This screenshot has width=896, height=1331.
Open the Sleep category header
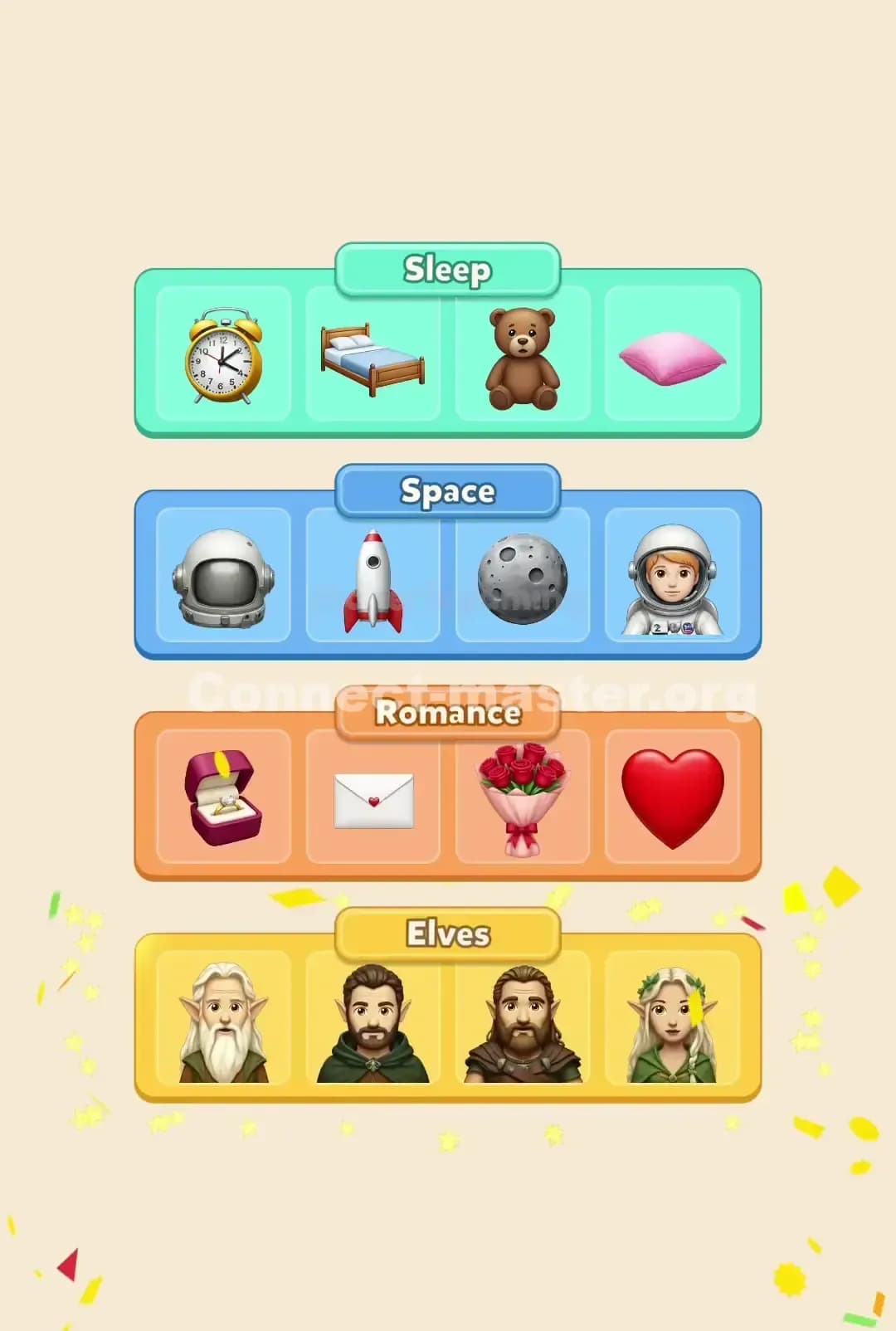point(447,268)
